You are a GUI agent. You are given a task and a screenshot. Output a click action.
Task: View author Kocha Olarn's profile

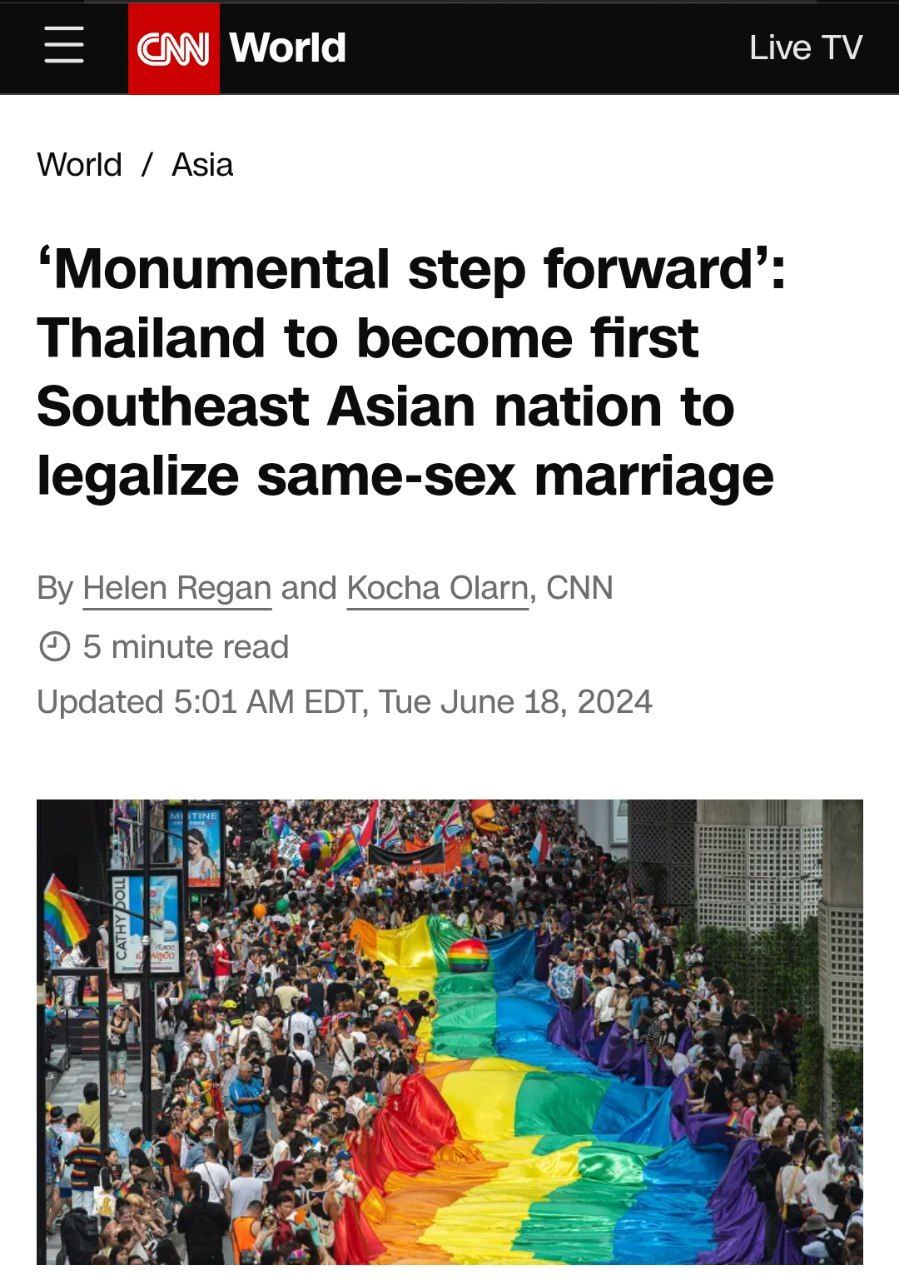(437, 588)
